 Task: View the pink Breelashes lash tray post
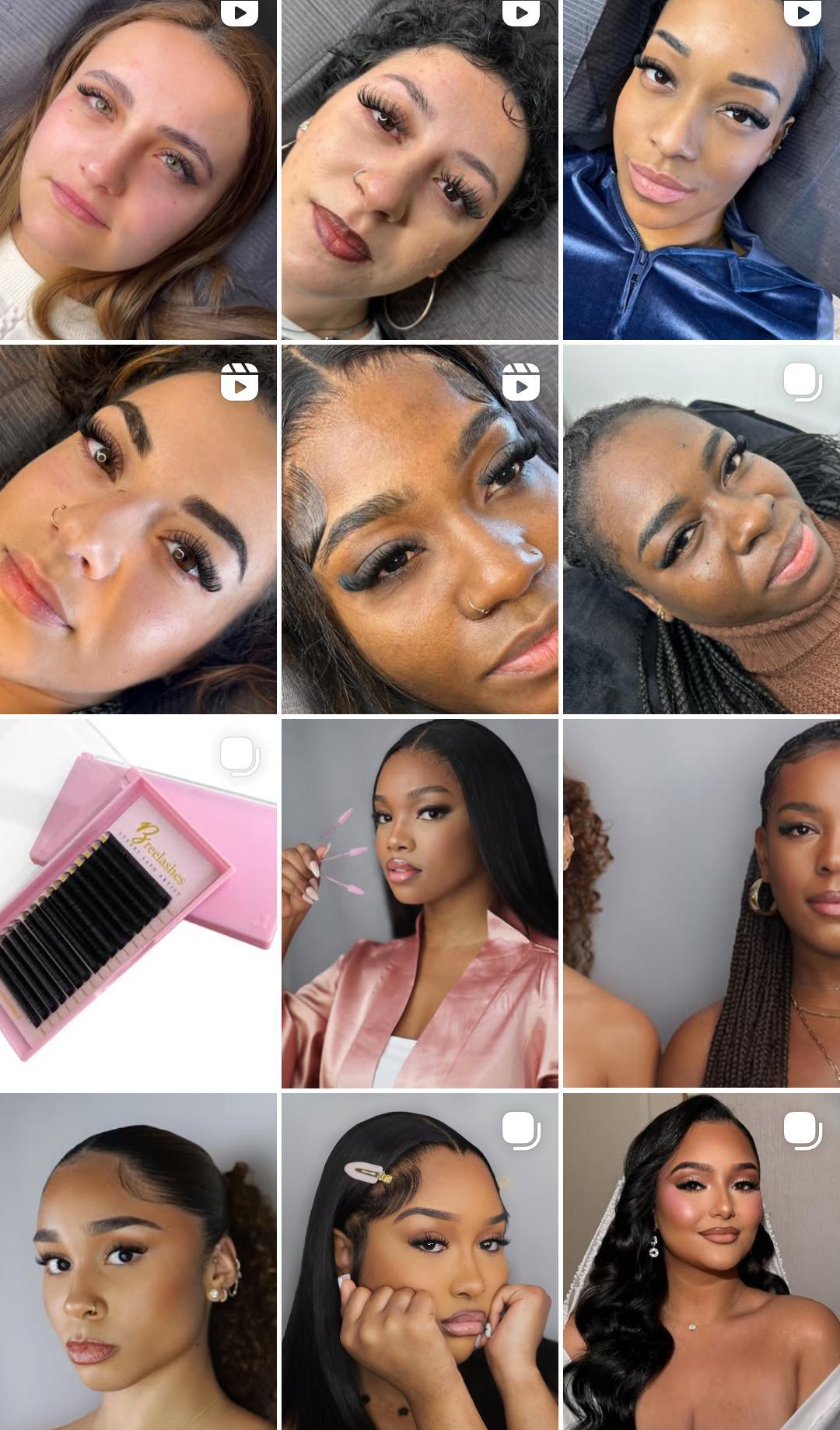point(138,903)
